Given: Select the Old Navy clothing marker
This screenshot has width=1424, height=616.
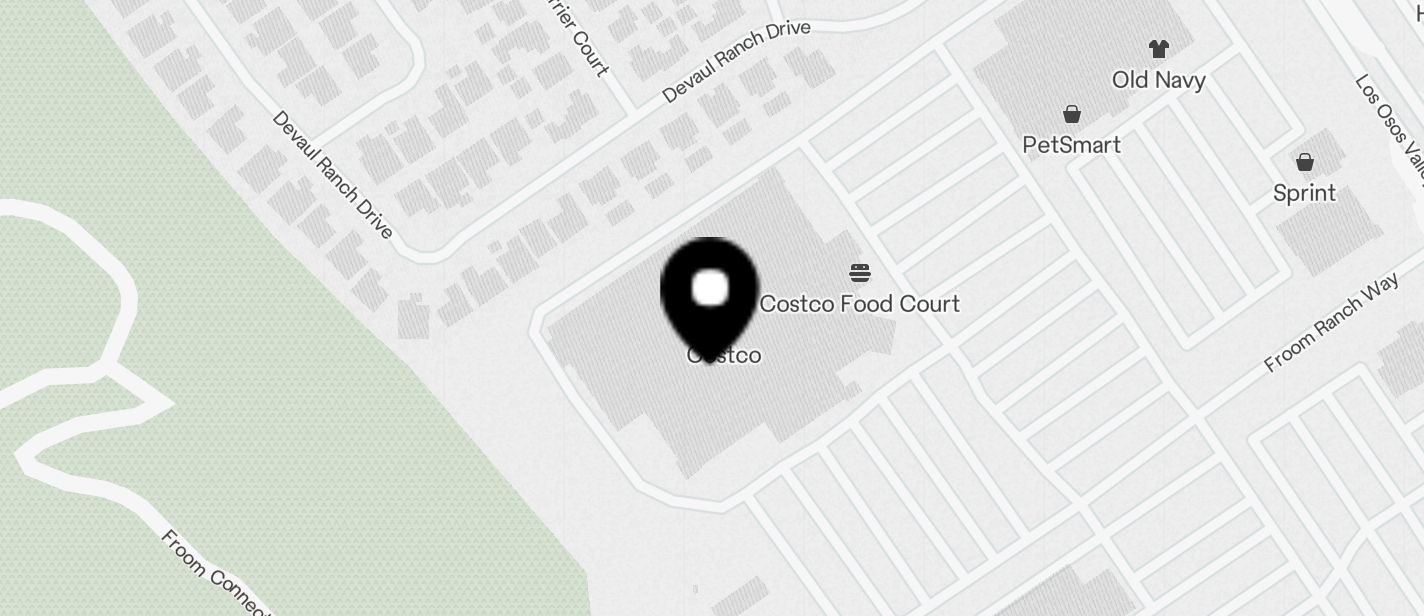Looking at the screenshot, I should pos(1158,49).
